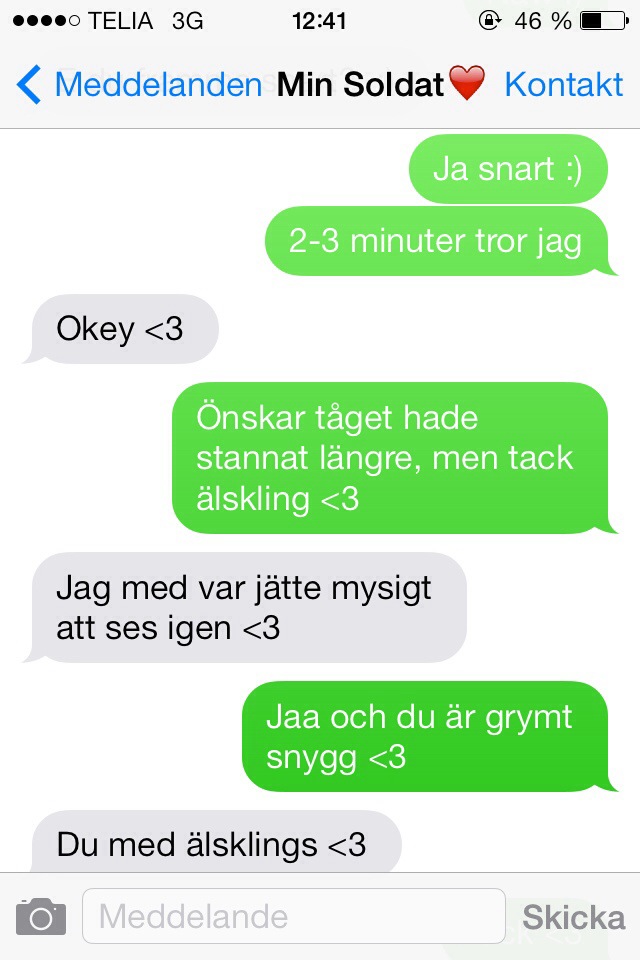The height and width of the screenshot is (960, 640).
Task: Tap the Skicka send button
Action: tap(573, 916)
